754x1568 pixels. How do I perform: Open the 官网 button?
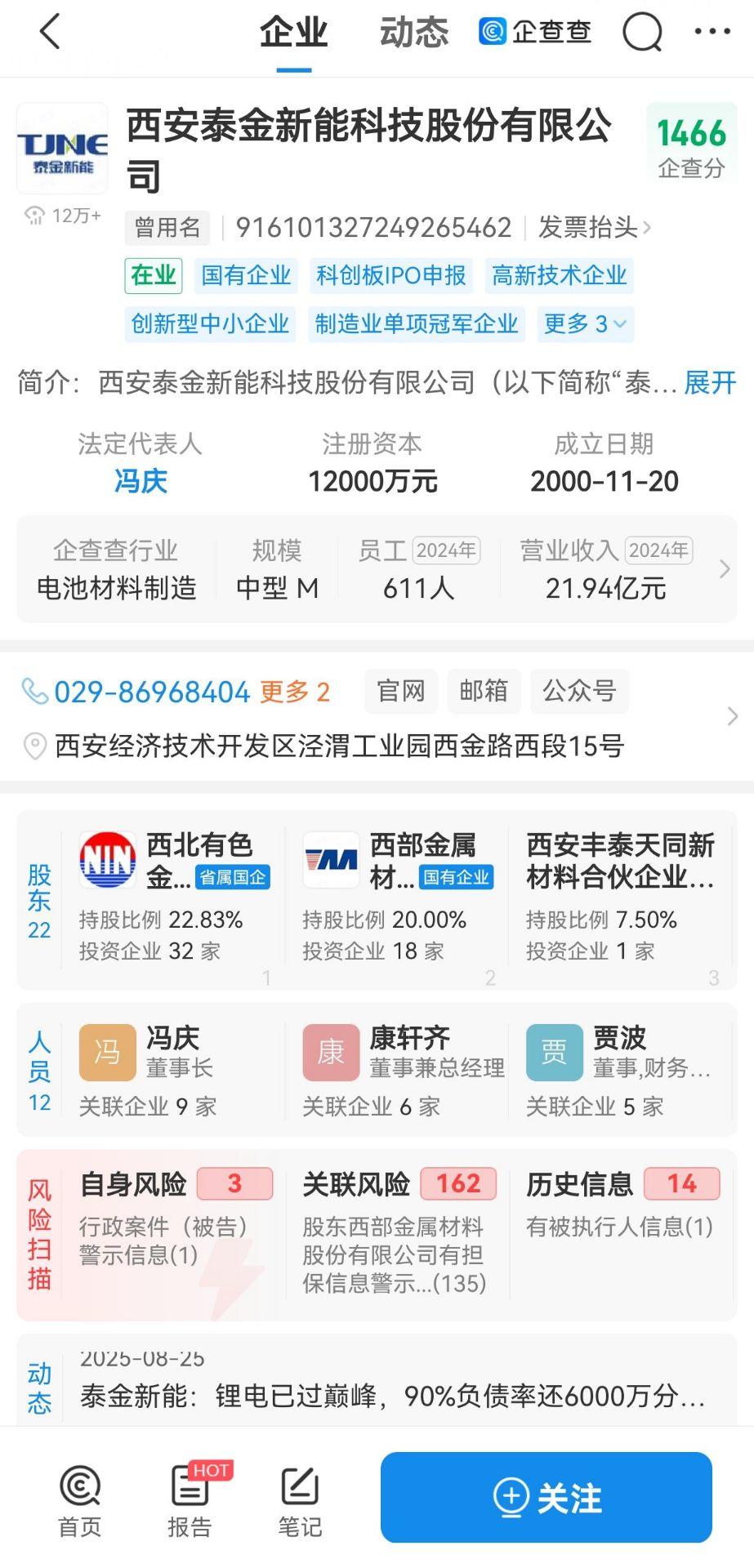point(401,692)
